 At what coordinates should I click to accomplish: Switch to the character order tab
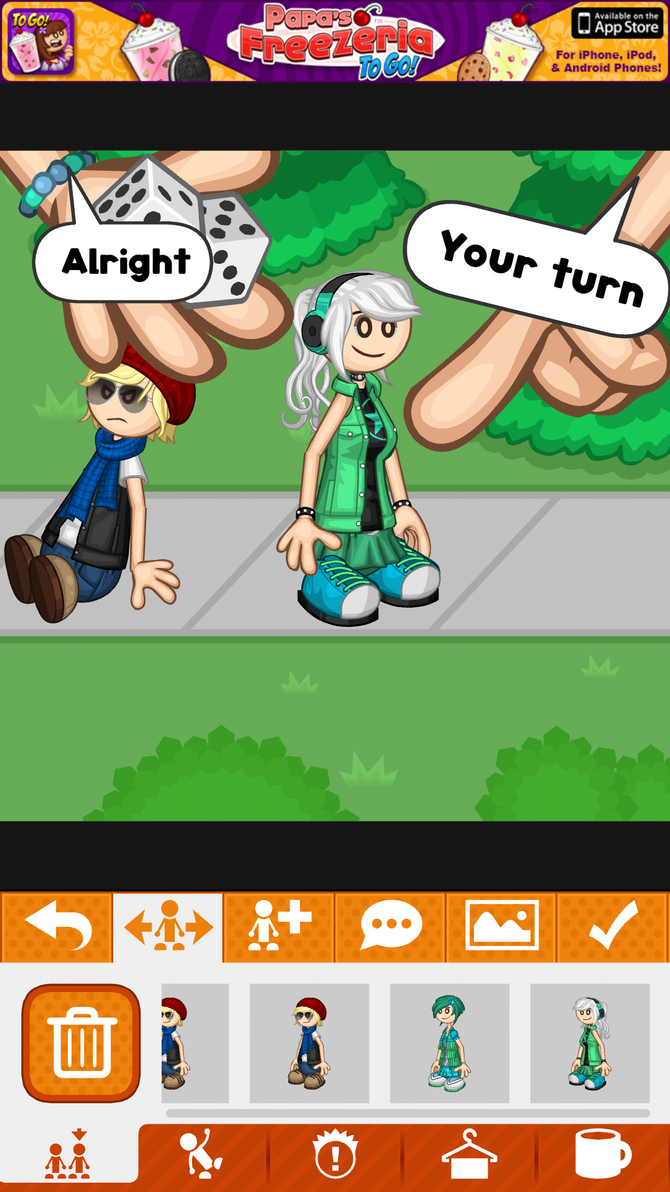(68, 1158)
